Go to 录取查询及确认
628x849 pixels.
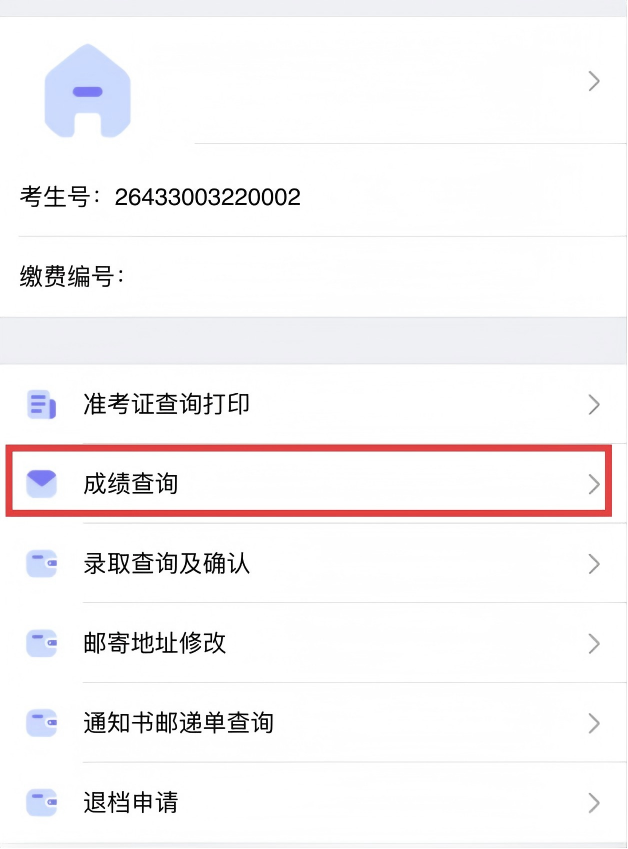[313, 564]
